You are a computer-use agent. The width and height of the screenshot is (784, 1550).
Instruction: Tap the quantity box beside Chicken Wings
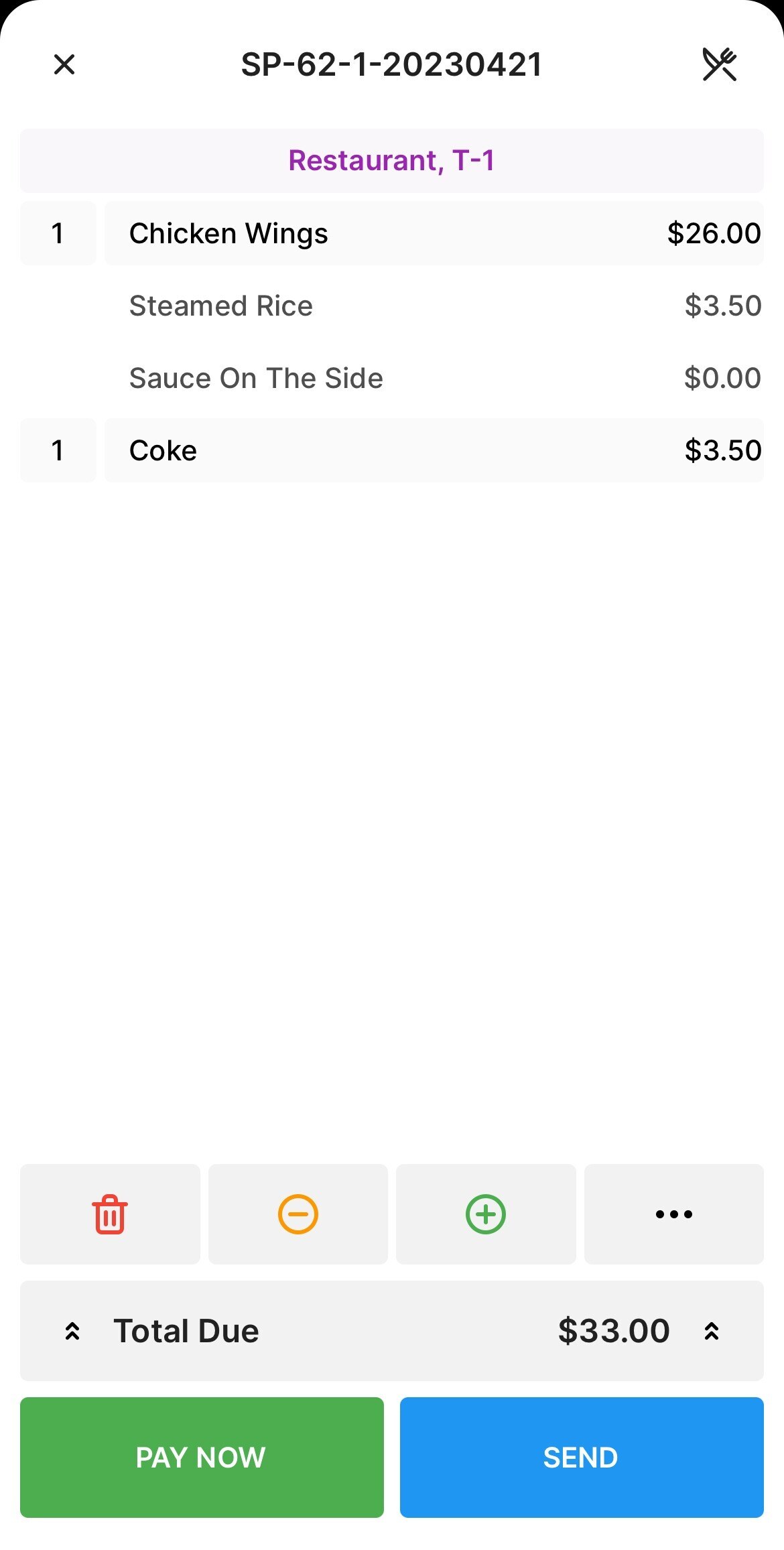click(x=58, y=233)
